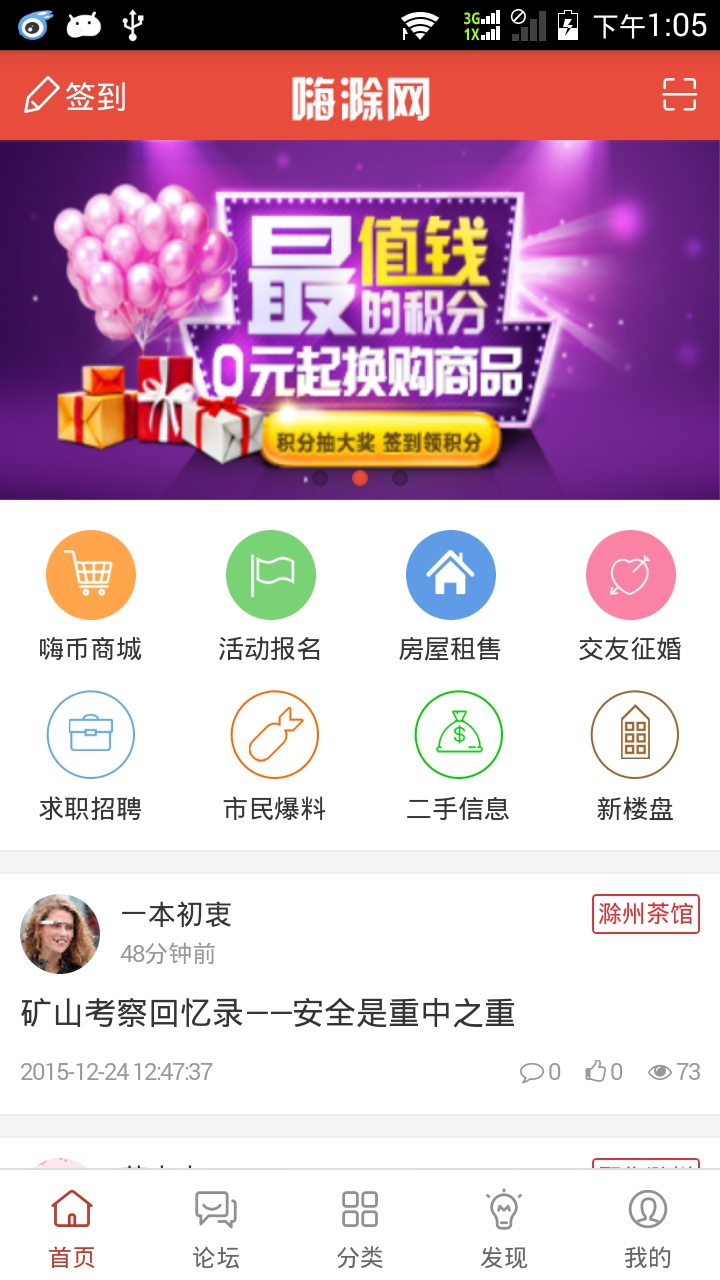The width and height of the screenshot is (720, 1280).
Task: Open the 最值钱的积分 promo banner
Action: (x=360, y=320)
